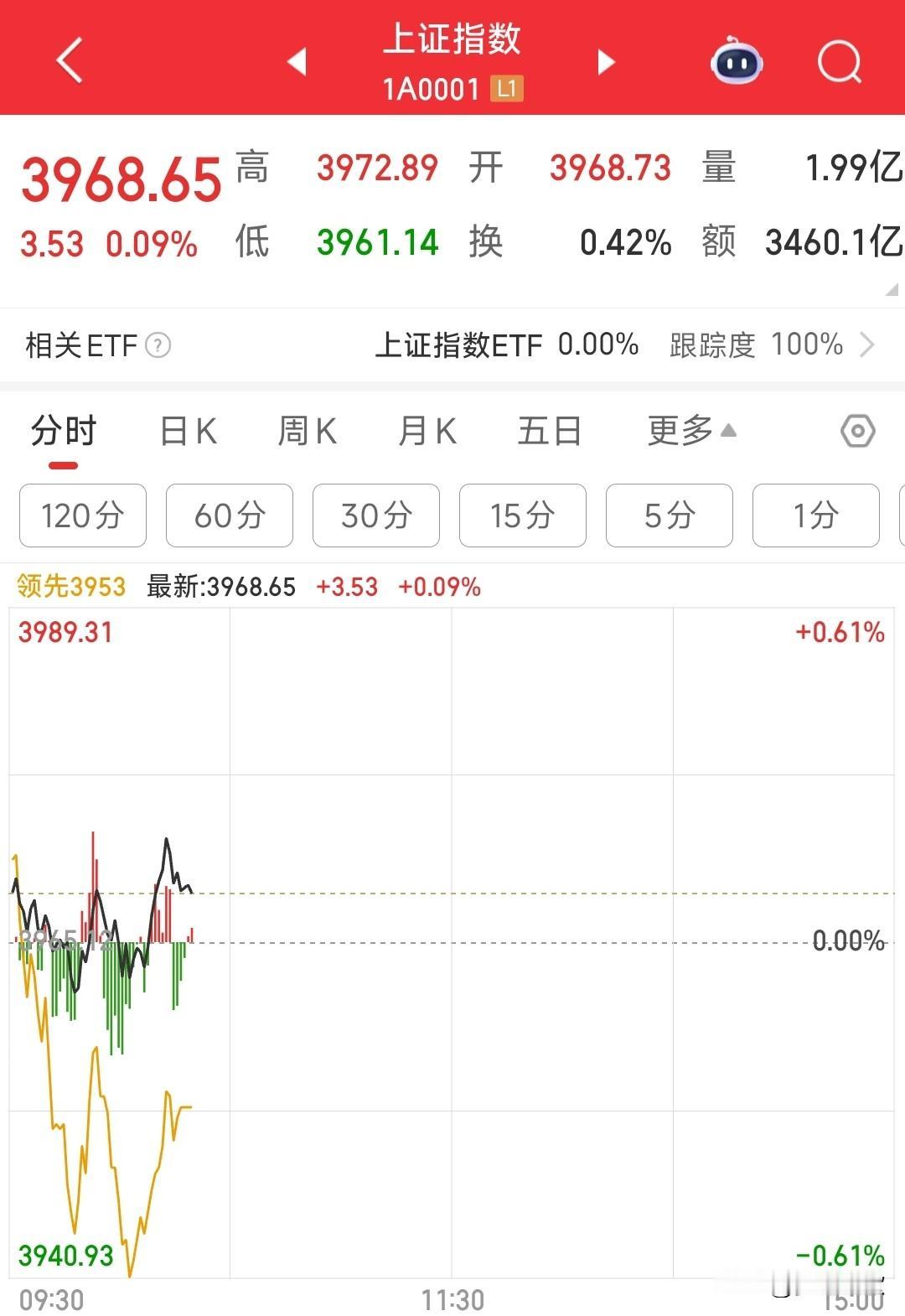This screenshot has height=1316, width=905.
Task: Tap the L1 quote level badge
Action: 508,89
